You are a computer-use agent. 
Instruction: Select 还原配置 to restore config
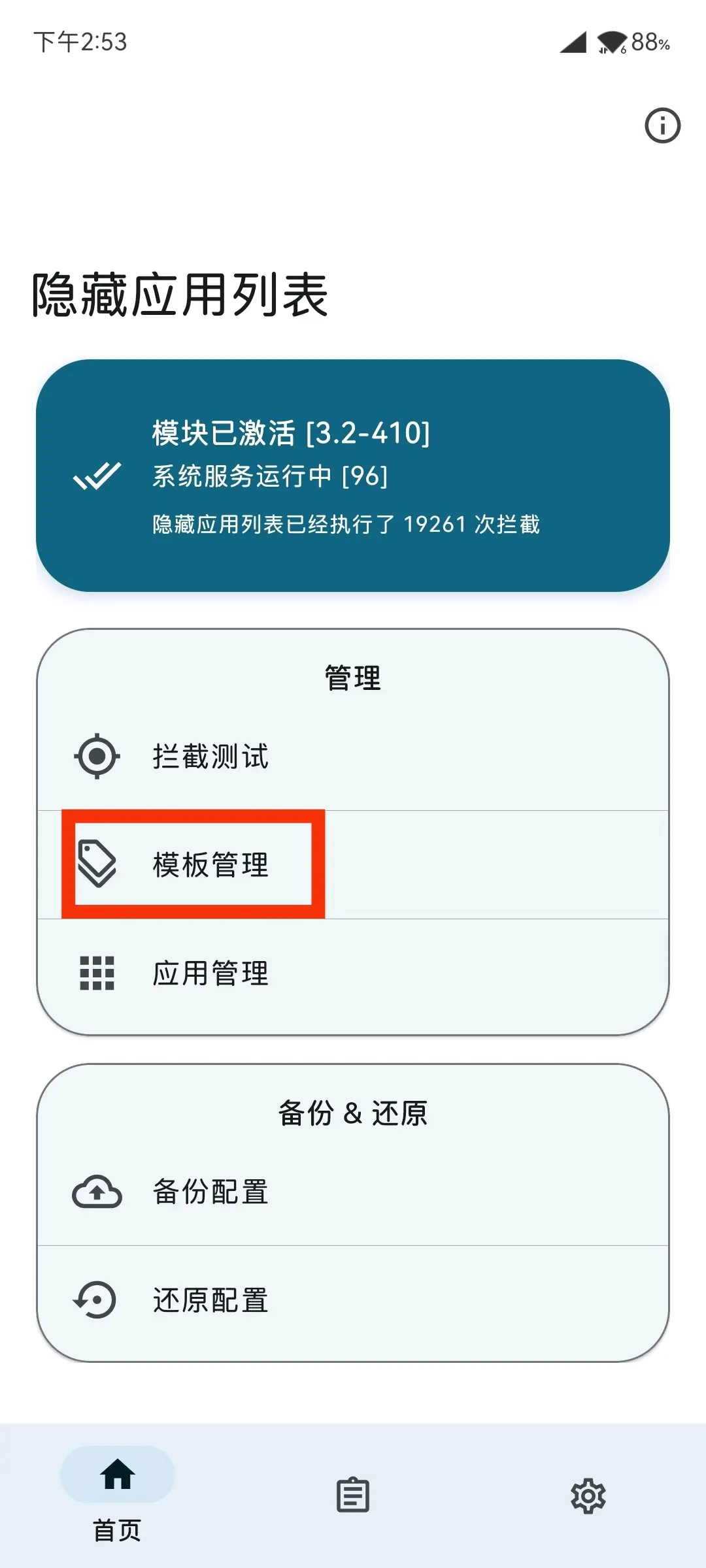point(210,1300)
